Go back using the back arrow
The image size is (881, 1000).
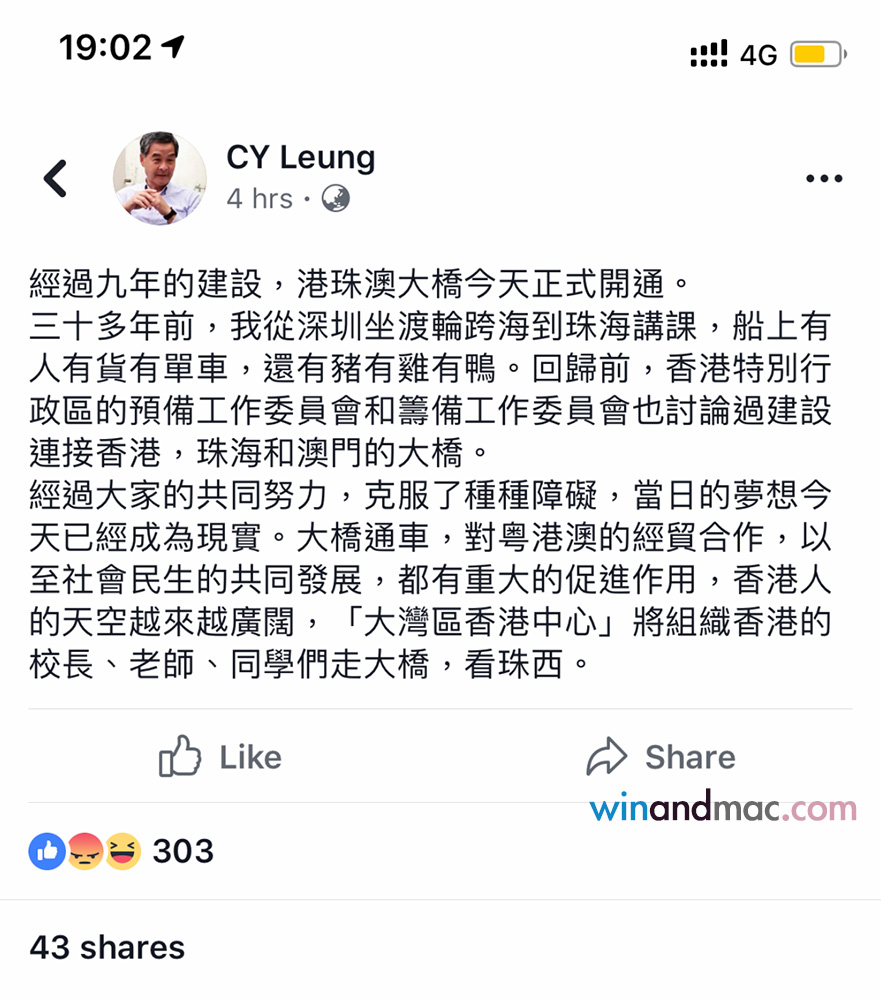(56, 179)
